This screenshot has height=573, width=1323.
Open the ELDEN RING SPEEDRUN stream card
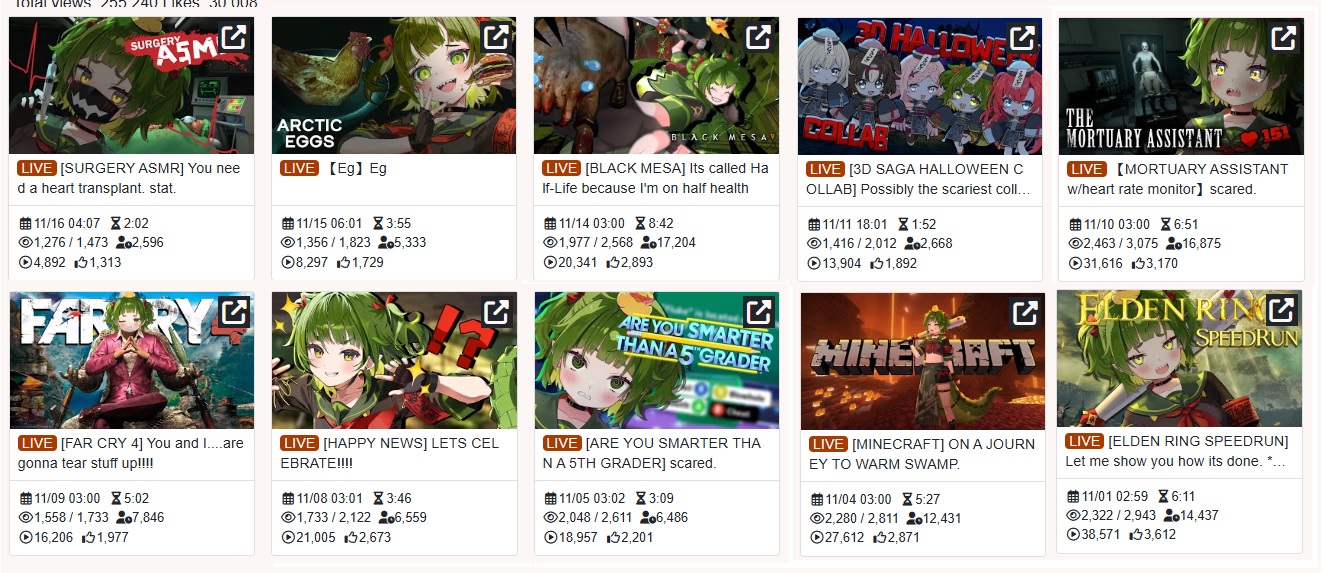pyautogui.click(x=1178, y=451)
